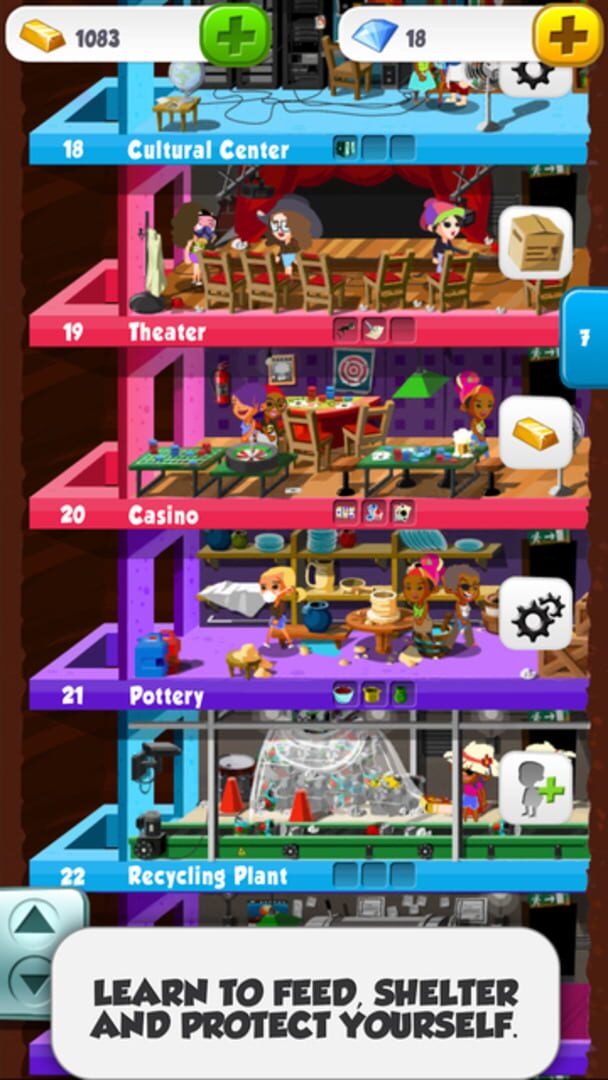Viewport: 608px width, 1080px height.
Task: Open the Recycling Plant floor label bar
Action: click(x=207, y=876)
